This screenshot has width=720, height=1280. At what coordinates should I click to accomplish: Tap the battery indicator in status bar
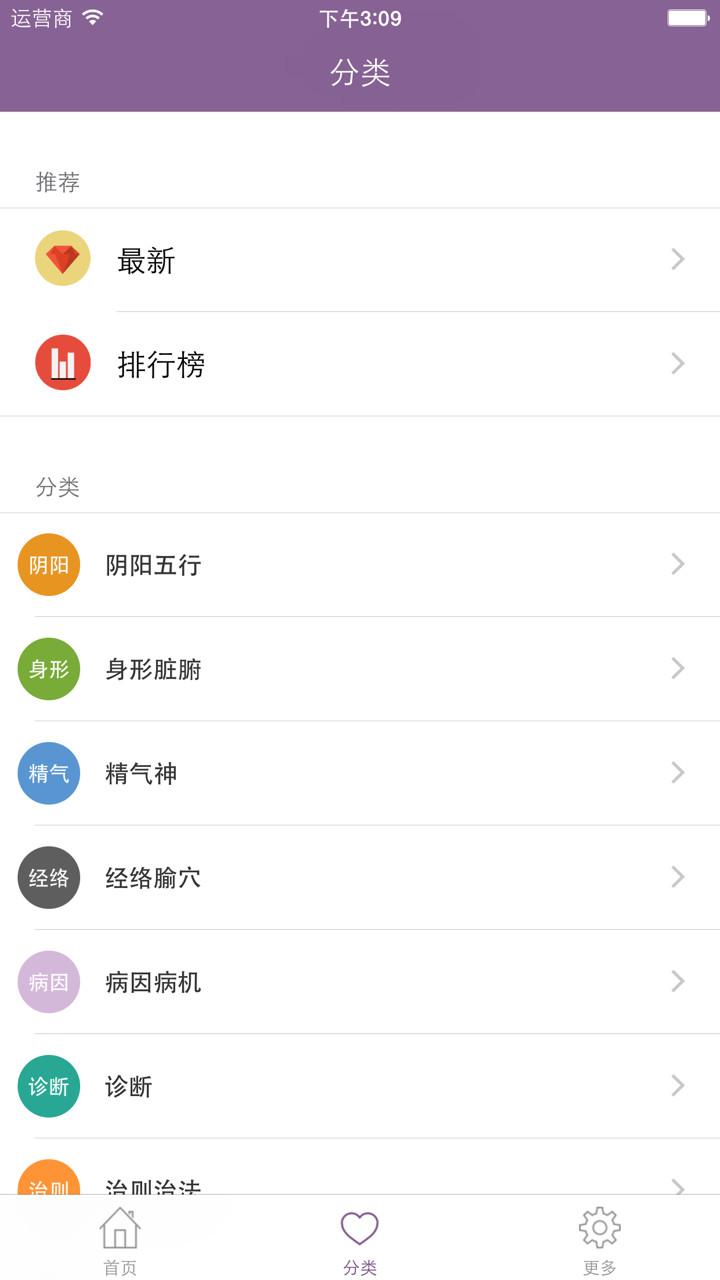click(689, 16)
